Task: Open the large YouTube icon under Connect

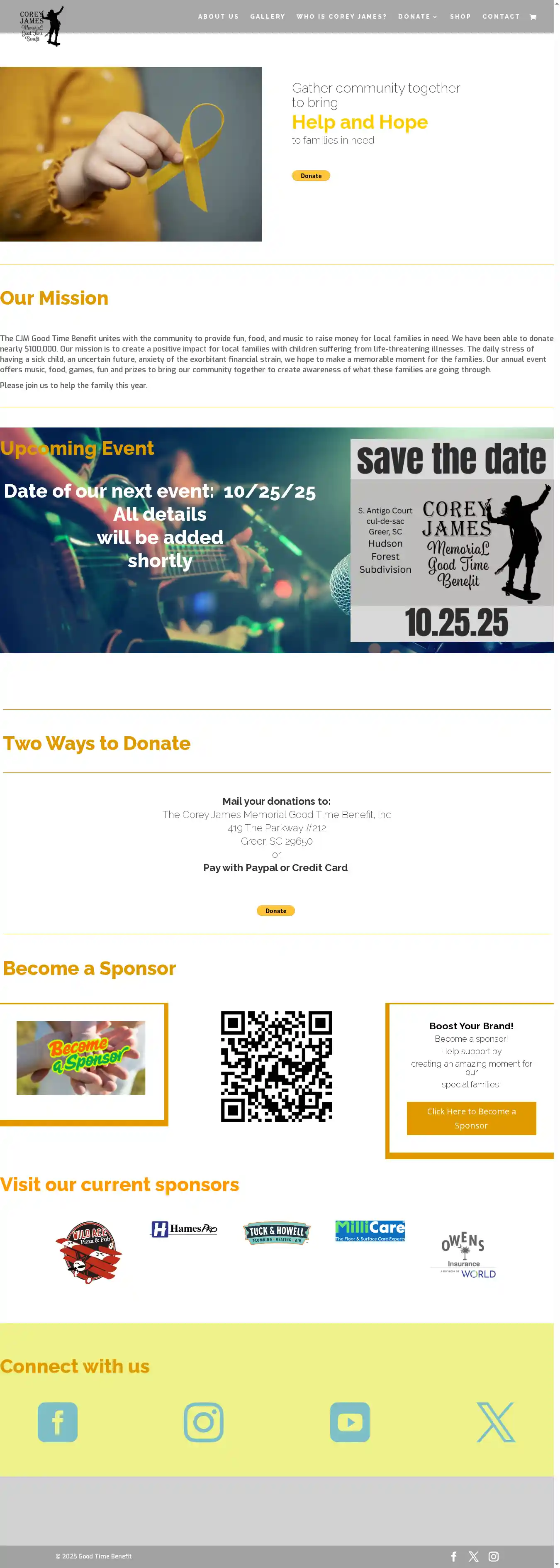Action: [350, 1422]
